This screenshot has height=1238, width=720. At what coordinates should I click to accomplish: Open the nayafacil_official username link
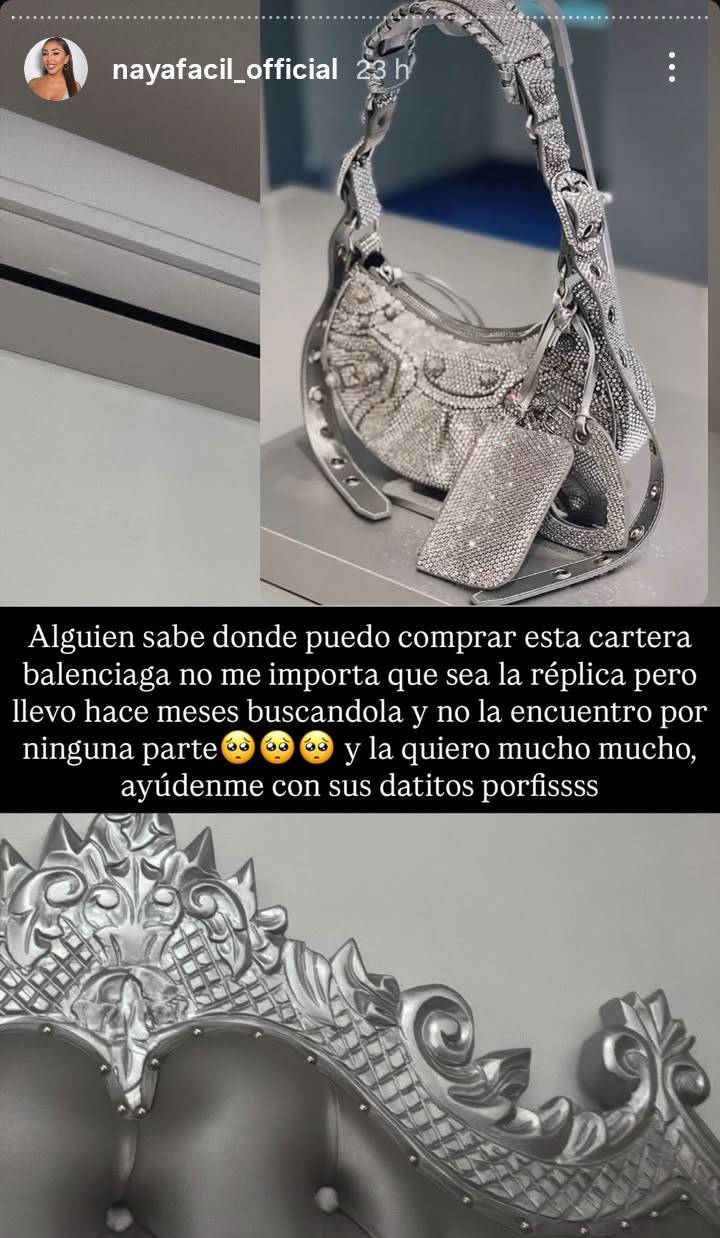tap(225, 70)
